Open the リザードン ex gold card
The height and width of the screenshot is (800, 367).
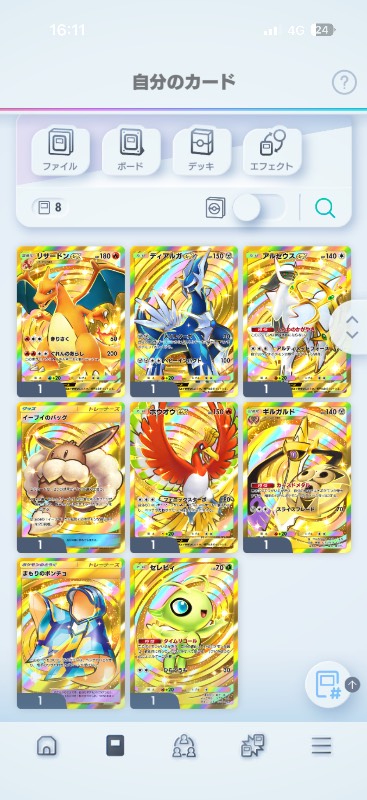coord(70,321)
